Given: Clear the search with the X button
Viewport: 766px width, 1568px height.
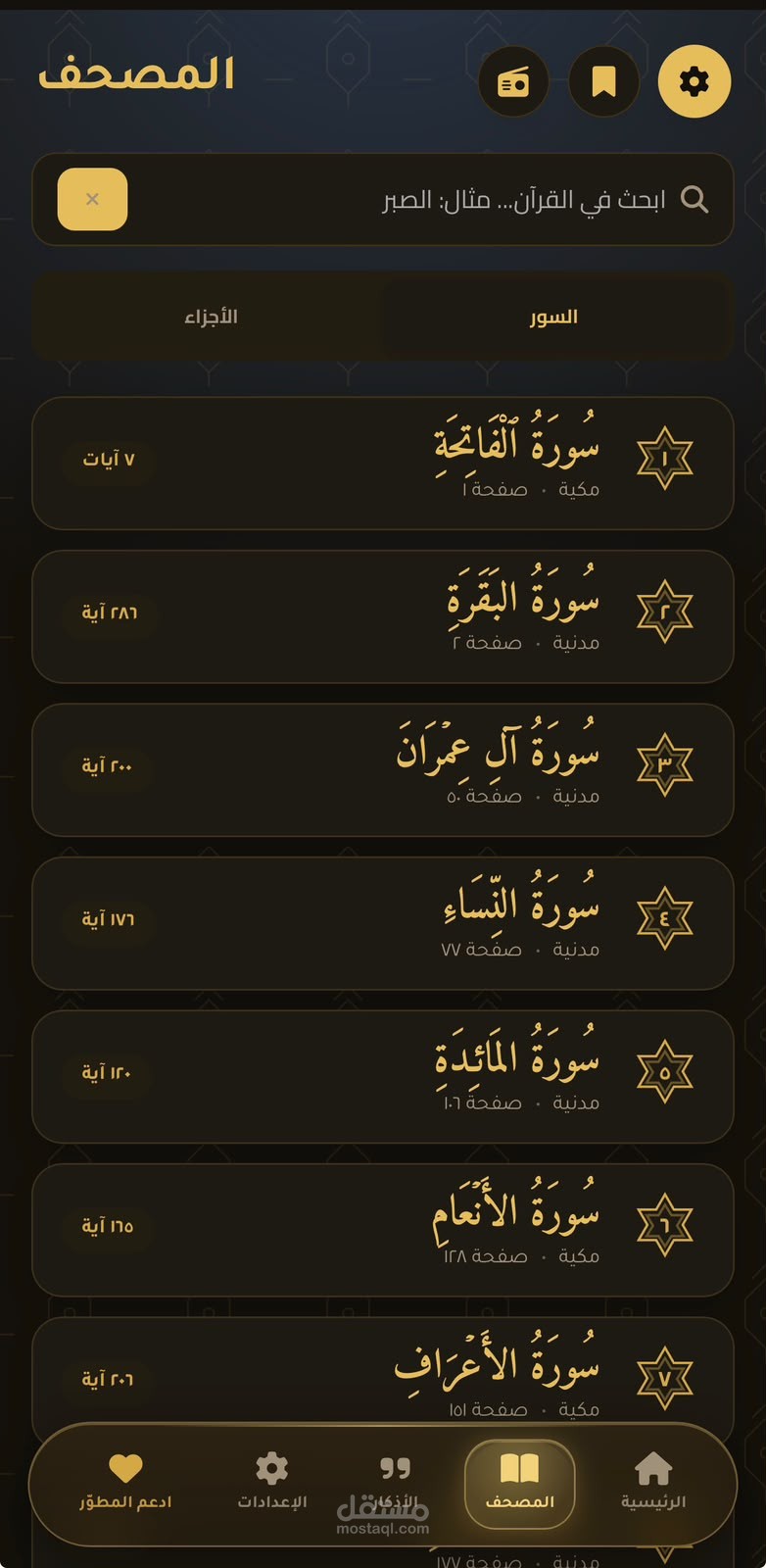Looking at the screenshot, I should tap(93, 199).
